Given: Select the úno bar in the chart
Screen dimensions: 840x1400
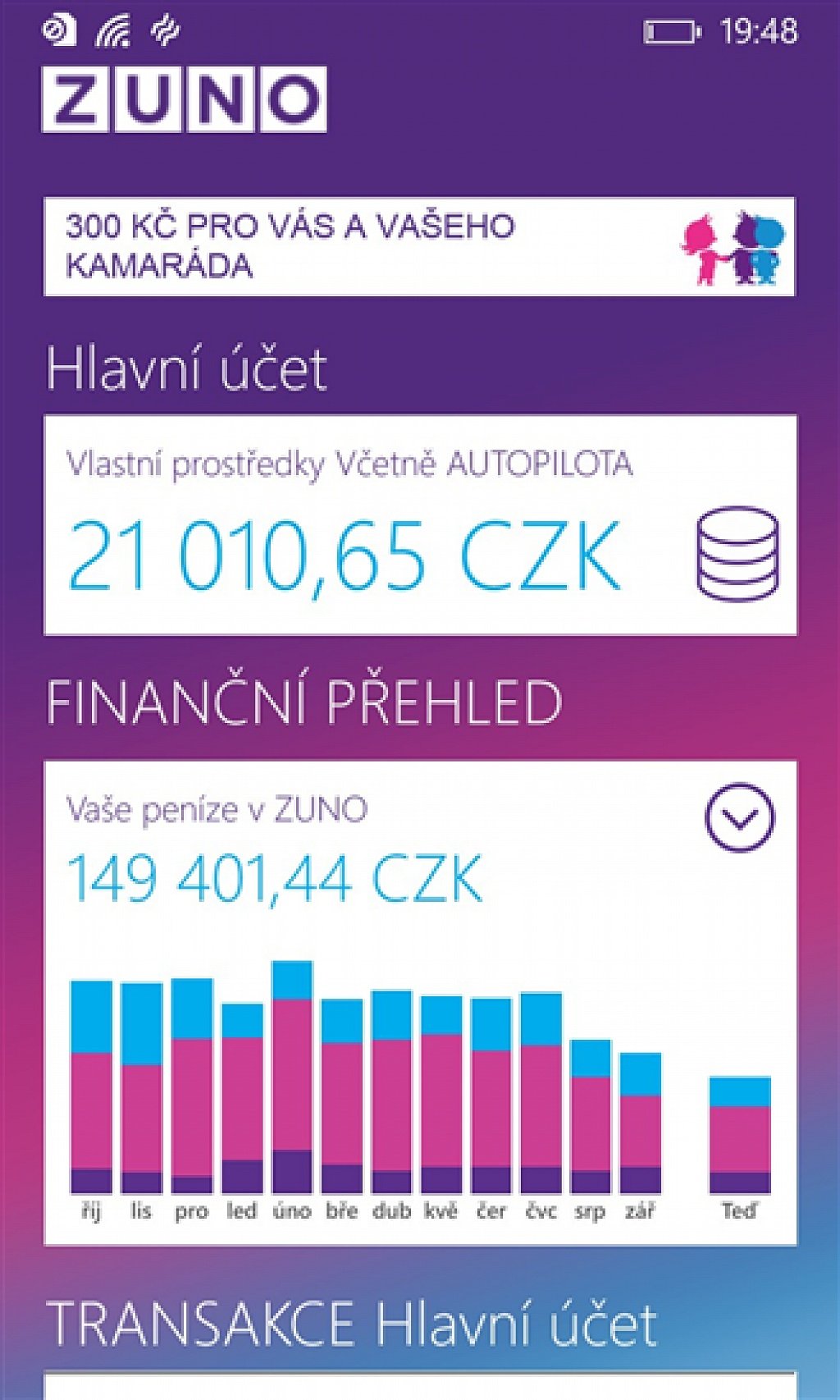Looking at the screenshot, I should pyautogui.click(x=292, y=1077).
